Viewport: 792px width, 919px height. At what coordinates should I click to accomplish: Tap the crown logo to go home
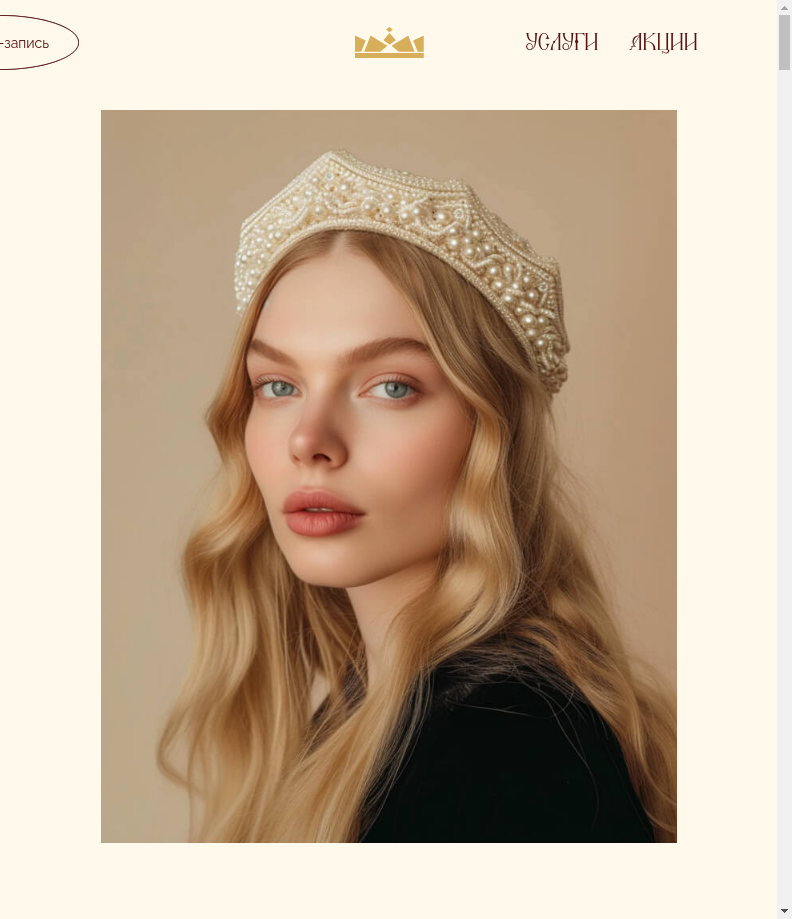(x=389, y=43)
